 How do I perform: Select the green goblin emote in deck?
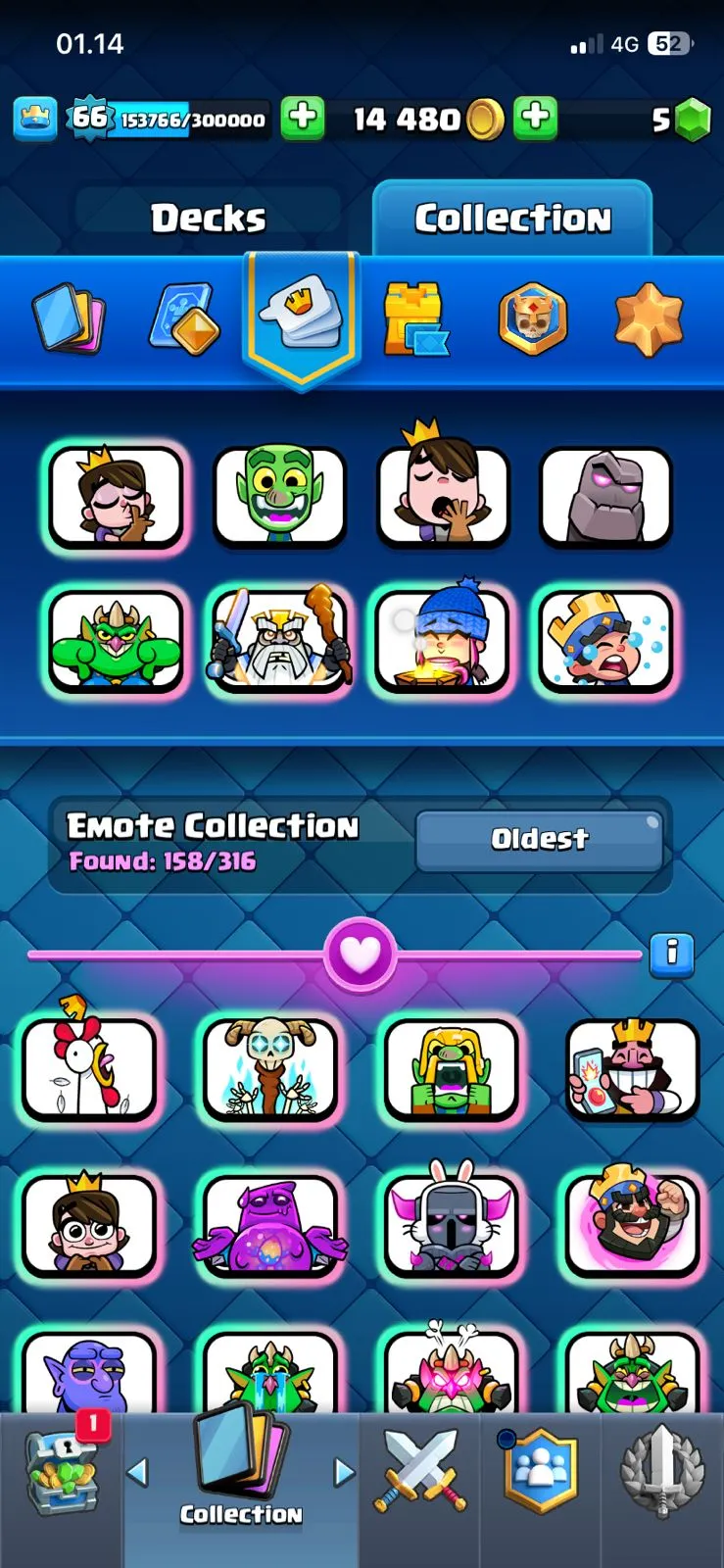pyautogui.click(x=280, y=496)
